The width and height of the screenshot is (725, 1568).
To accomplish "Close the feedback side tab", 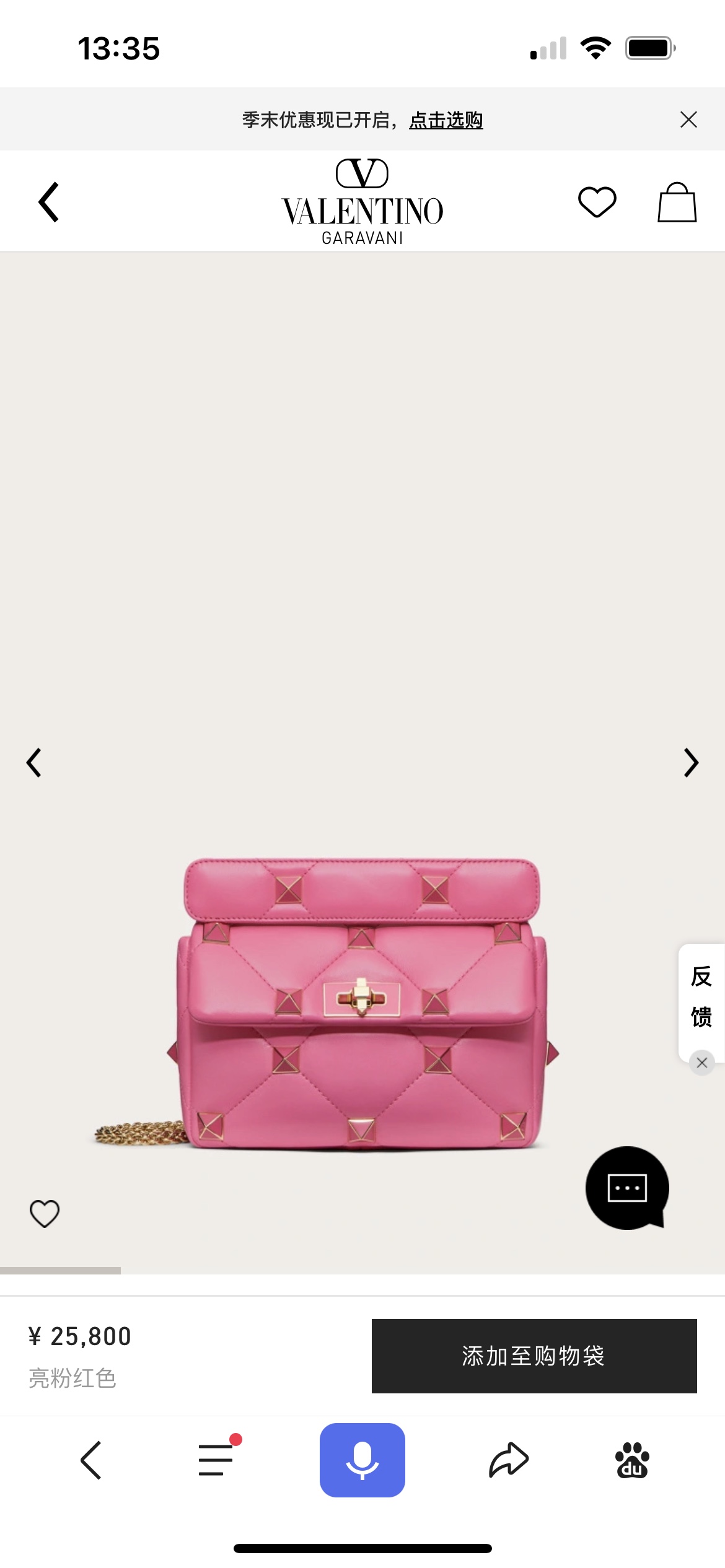I will coord(702,1063).
